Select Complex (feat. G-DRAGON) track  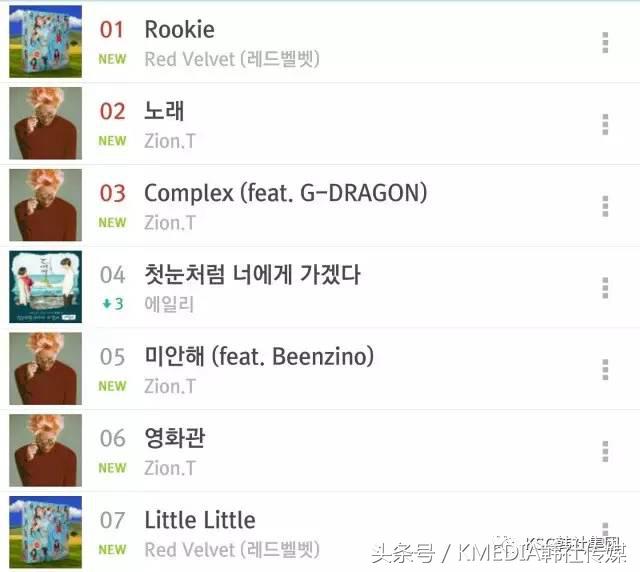[x=285, y=193]
